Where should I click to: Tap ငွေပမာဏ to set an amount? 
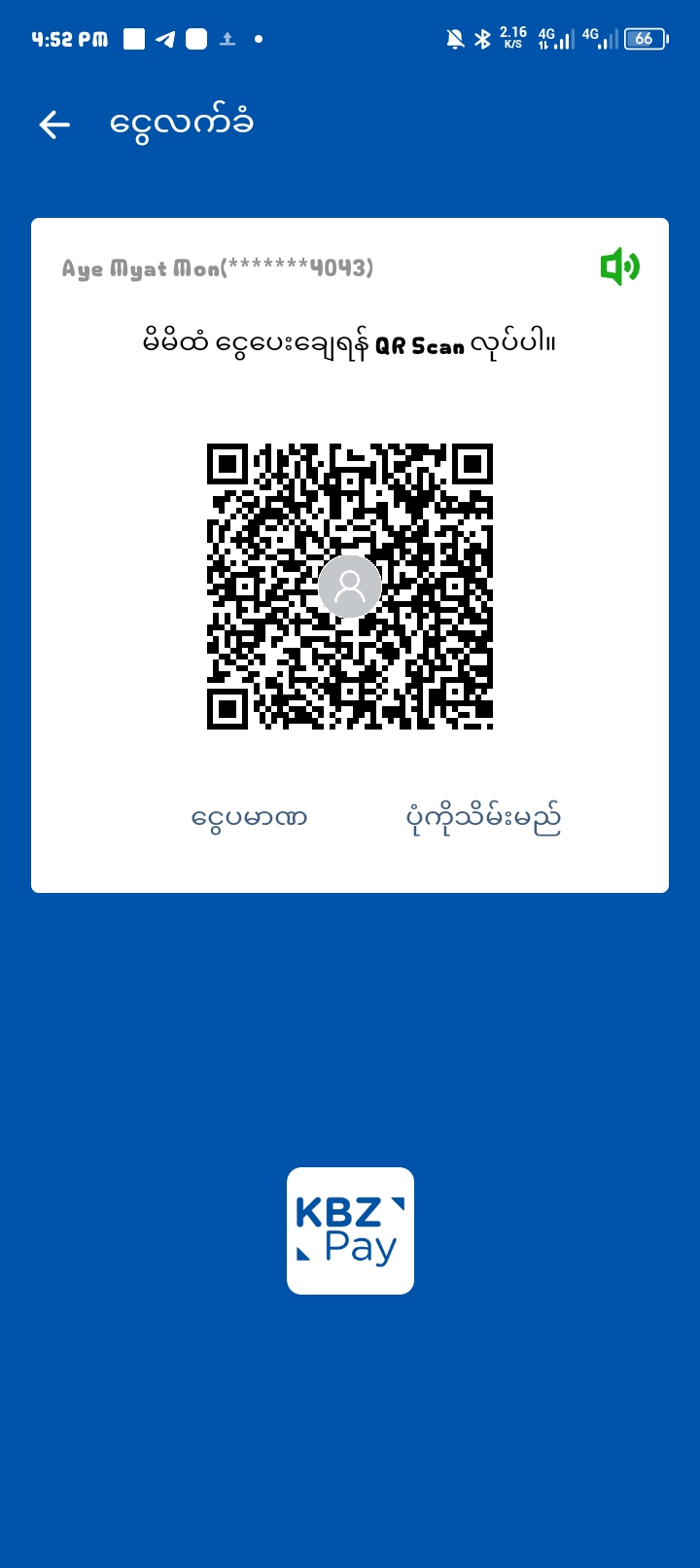pos(250,818)
